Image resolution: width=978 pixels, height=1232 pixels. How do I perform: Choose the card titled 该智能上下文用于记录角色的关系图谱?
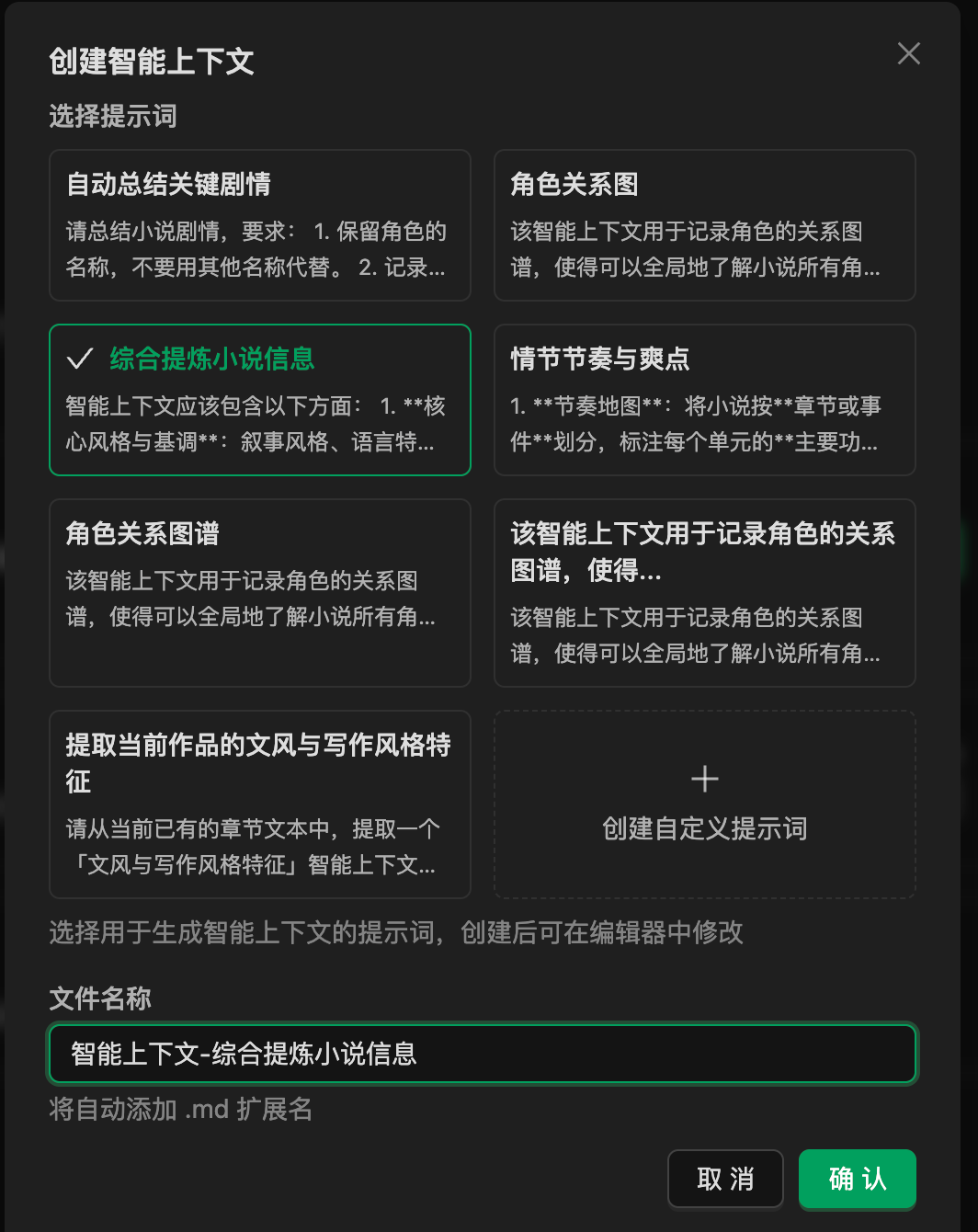pos(704,593)
